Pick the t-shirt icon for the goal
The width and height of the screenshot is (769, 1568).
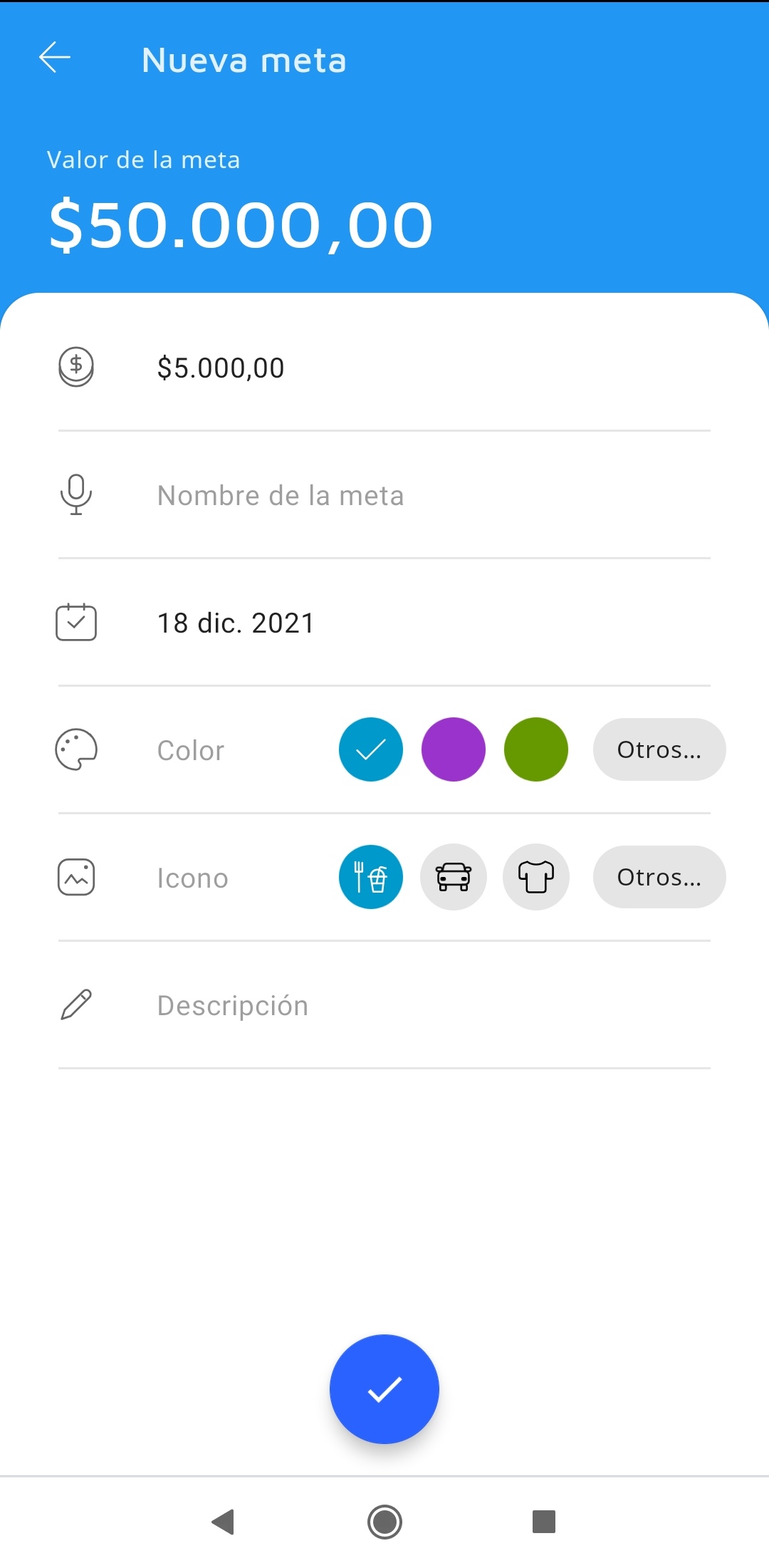coord(536,877)
